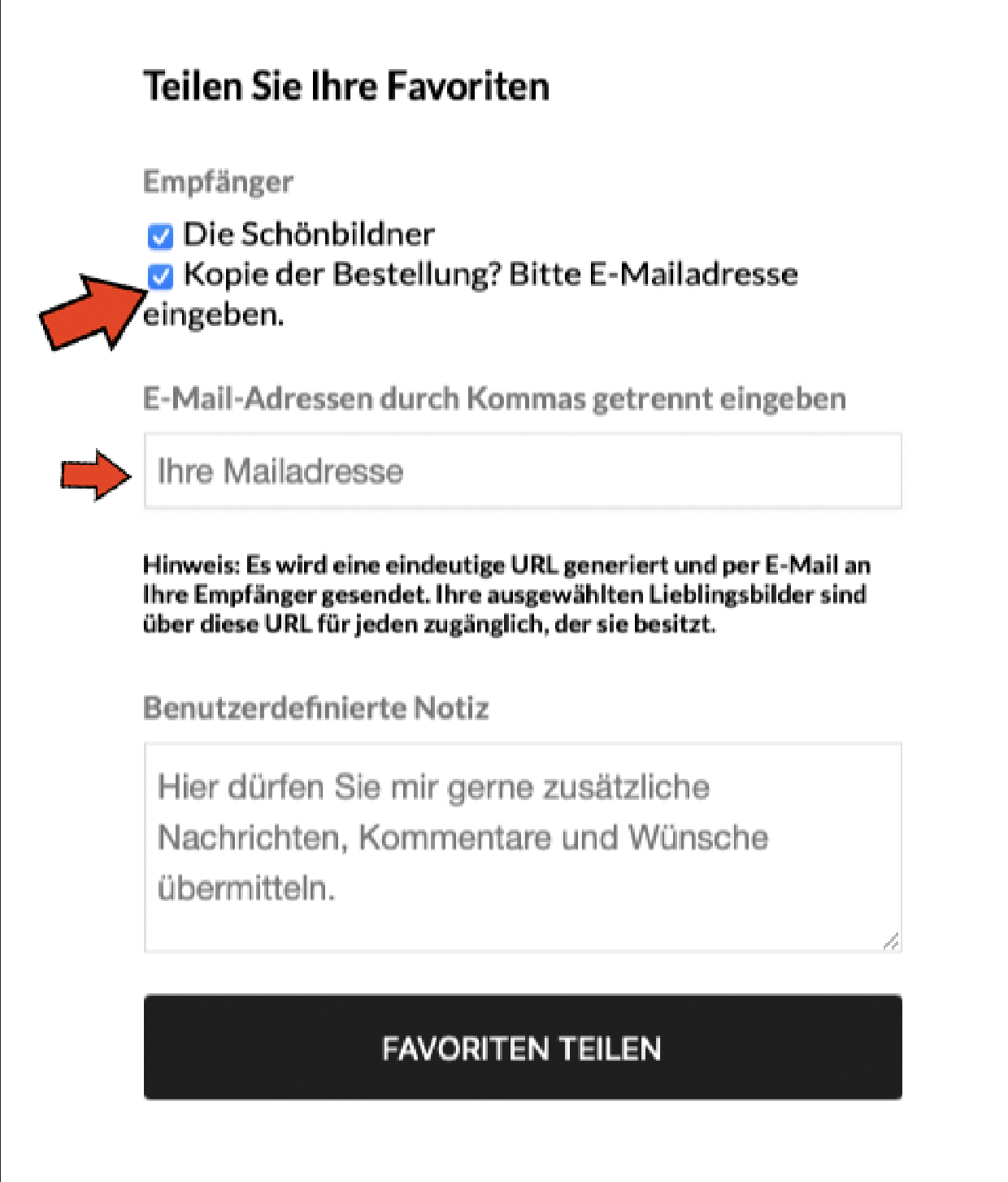Toggle the Kopie der Bestellung checkbox
This screenshot has height=1182, width=1008.
[161, 276]
